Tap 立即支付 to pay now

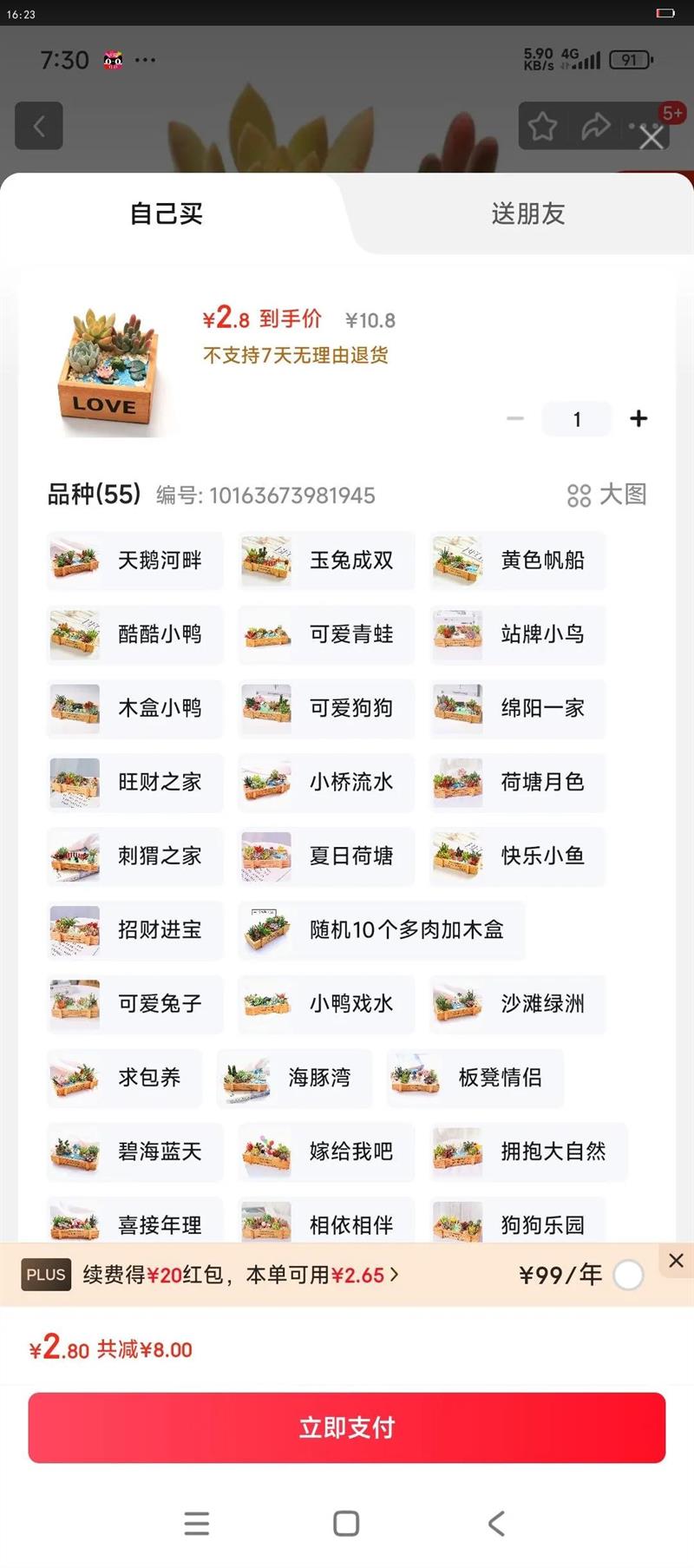[x=347, y=1427]
